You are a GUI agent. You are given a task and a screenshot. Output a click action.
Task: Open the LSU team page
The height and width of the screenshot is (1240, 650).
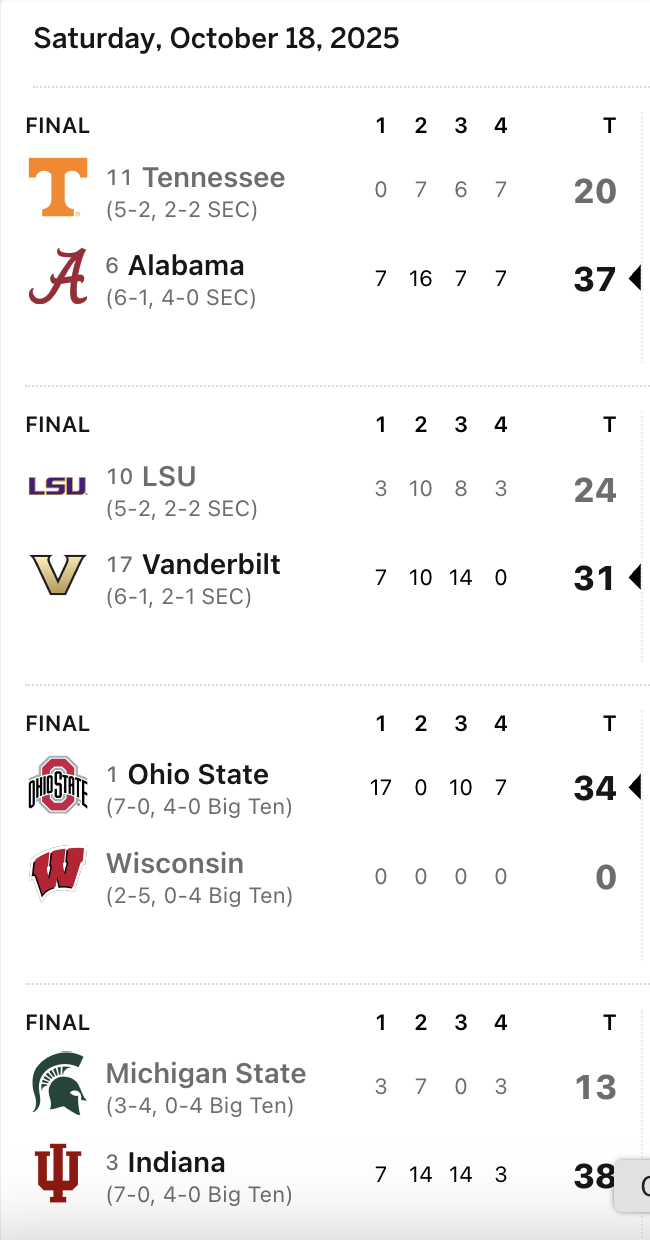(x=169, y=477)
